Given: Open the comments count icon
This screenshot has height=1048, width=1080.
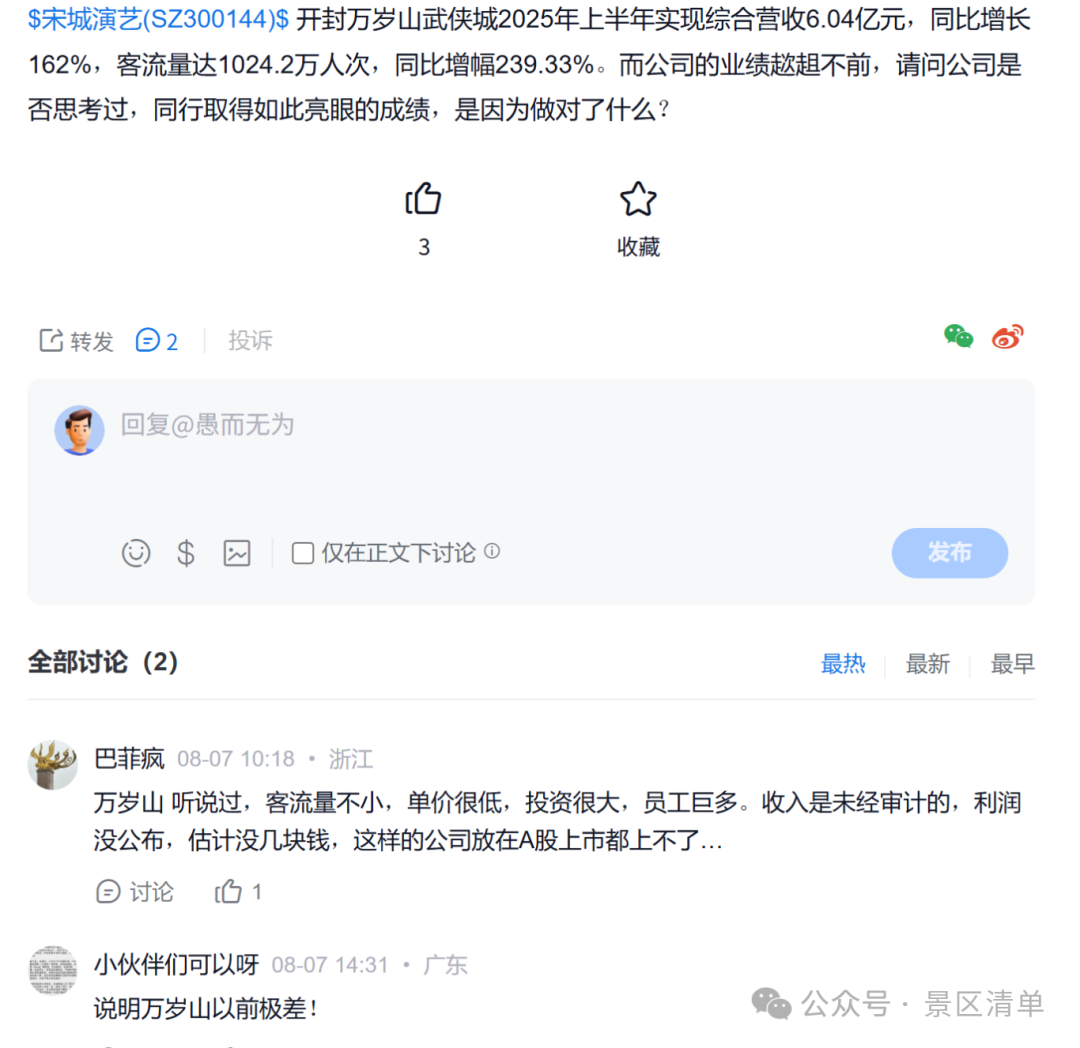Looking at the screenshot, I should [157, 341].
